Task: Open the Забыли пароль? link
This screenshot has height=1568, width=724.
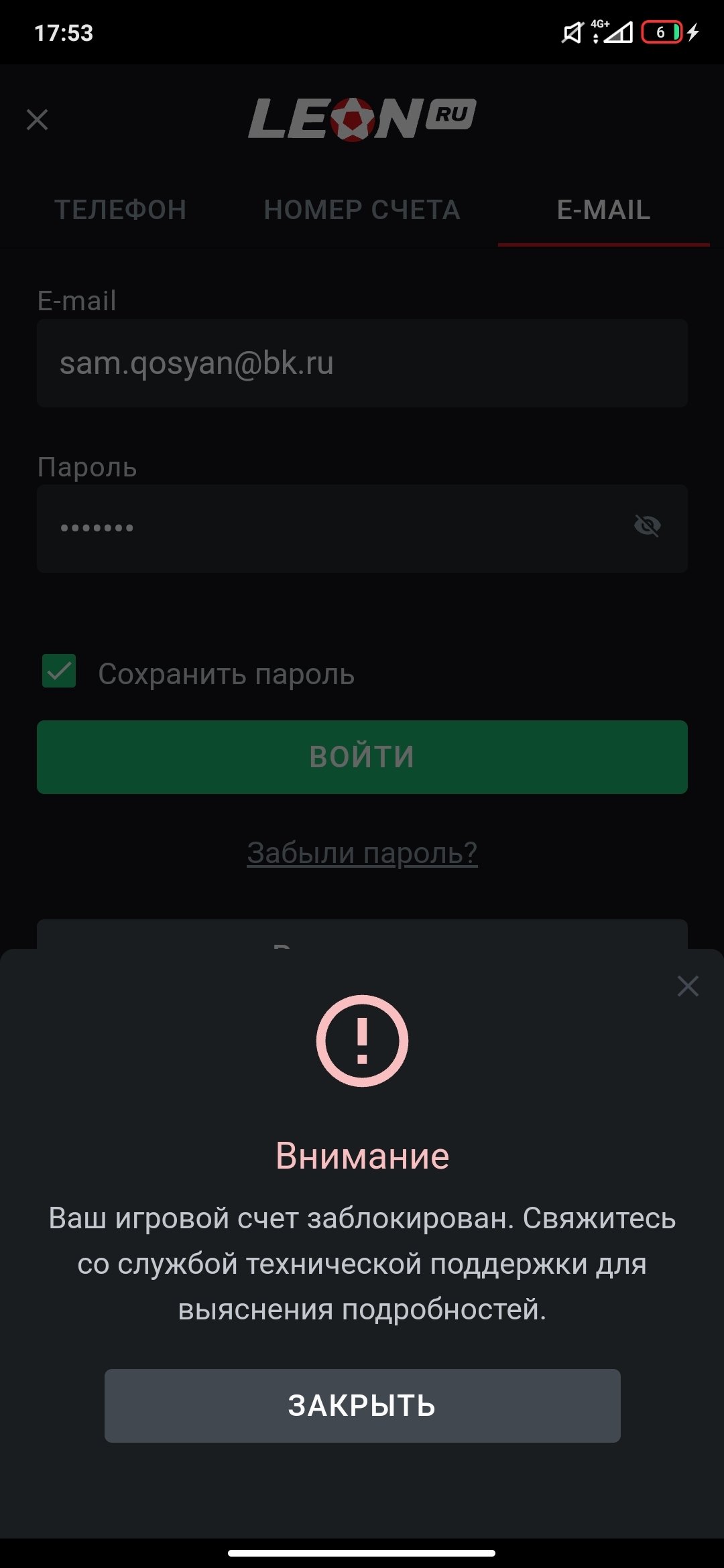Action: [362, 853]
